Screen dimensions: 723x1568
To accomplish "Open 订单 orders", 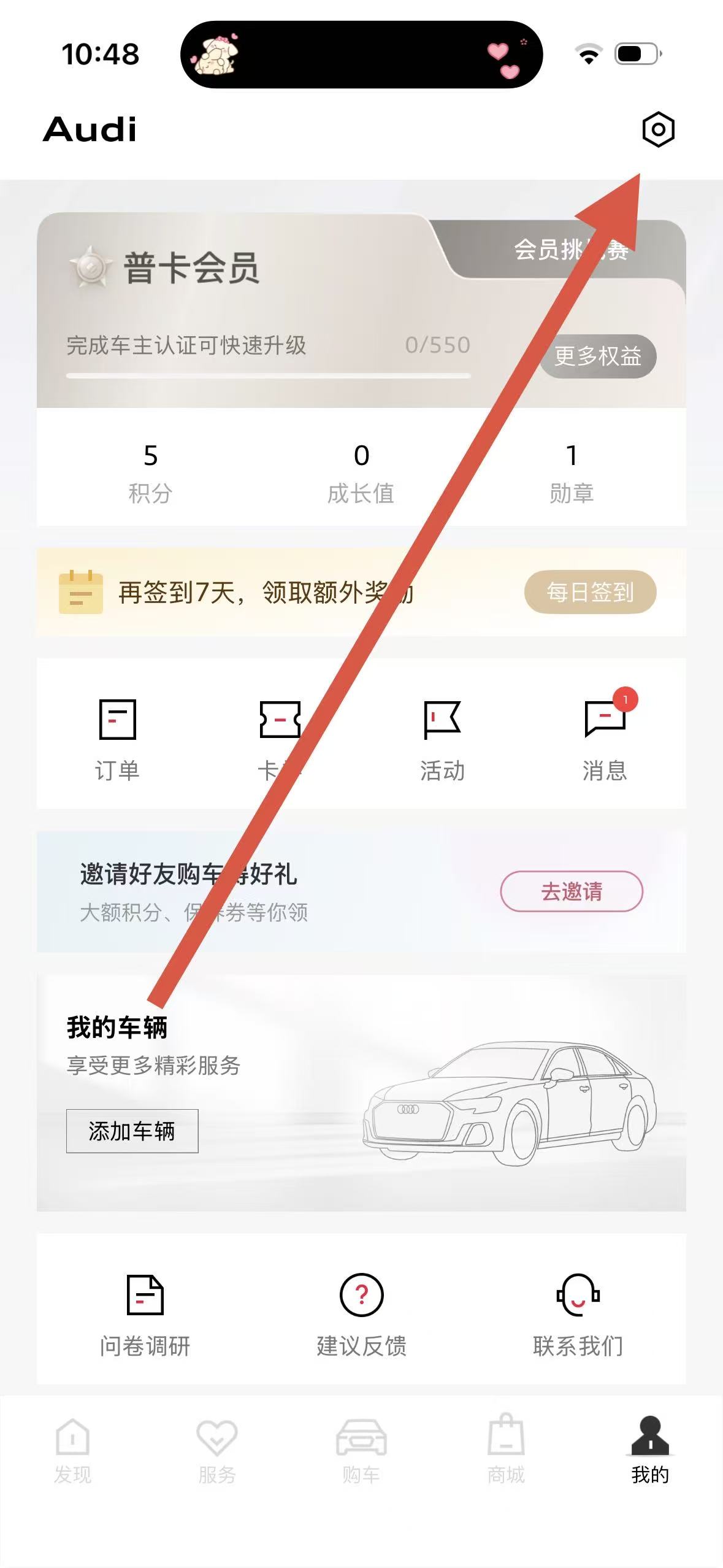I will click(117, 739).
